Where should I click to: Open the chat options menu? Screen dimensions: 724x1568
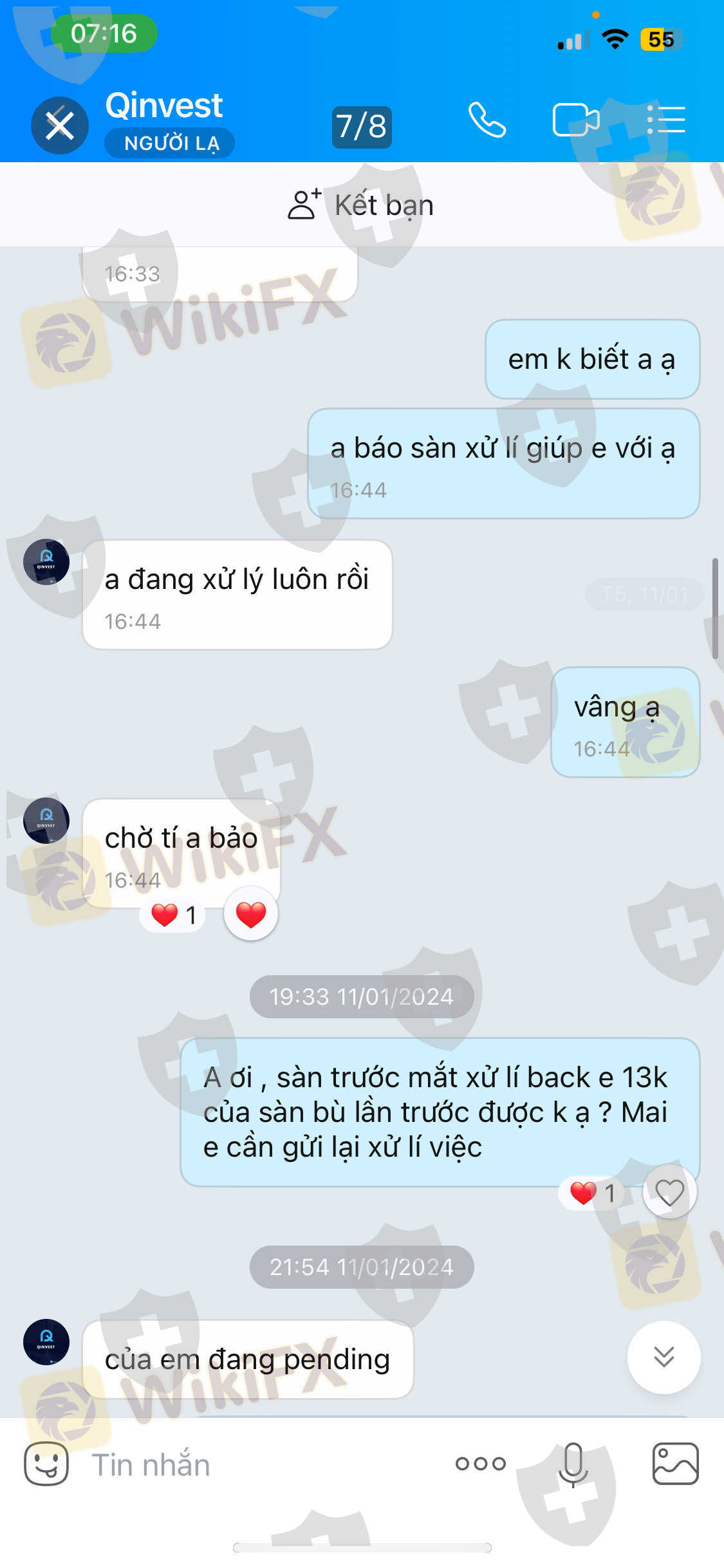666,120
